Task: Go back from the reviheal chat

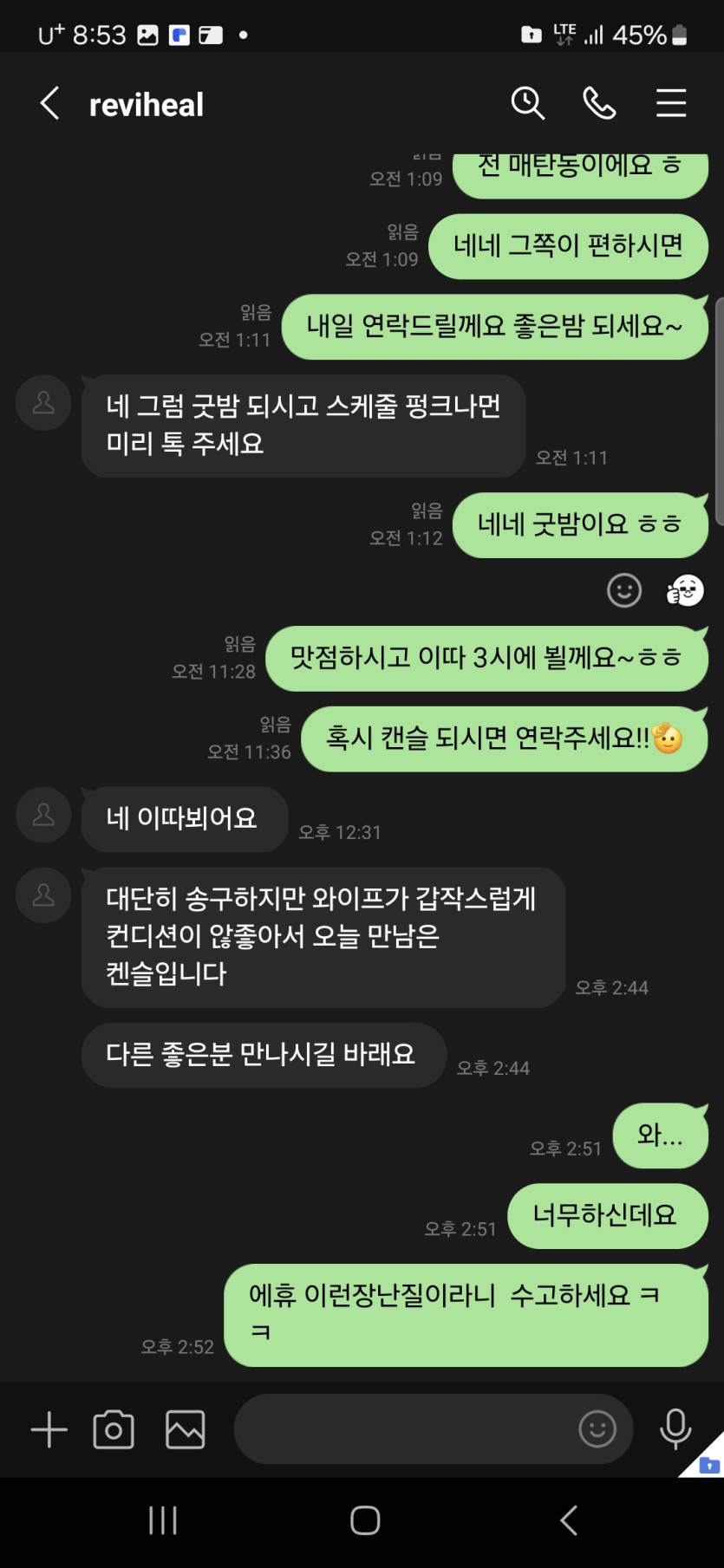Action: pyautogui.click(x=50, y=104)
